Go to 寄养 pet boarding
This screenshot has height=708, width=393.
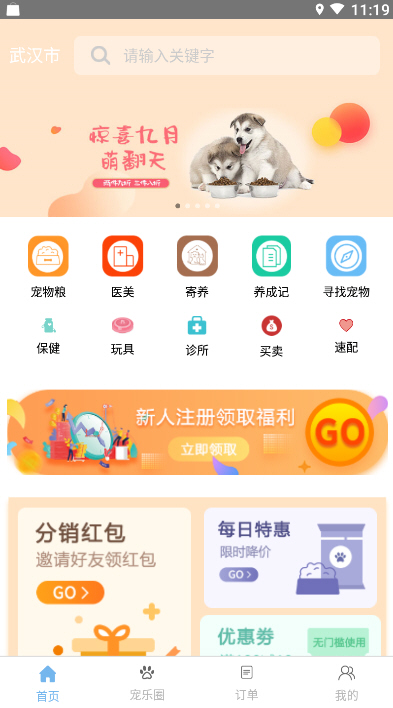tap(197, 267)
